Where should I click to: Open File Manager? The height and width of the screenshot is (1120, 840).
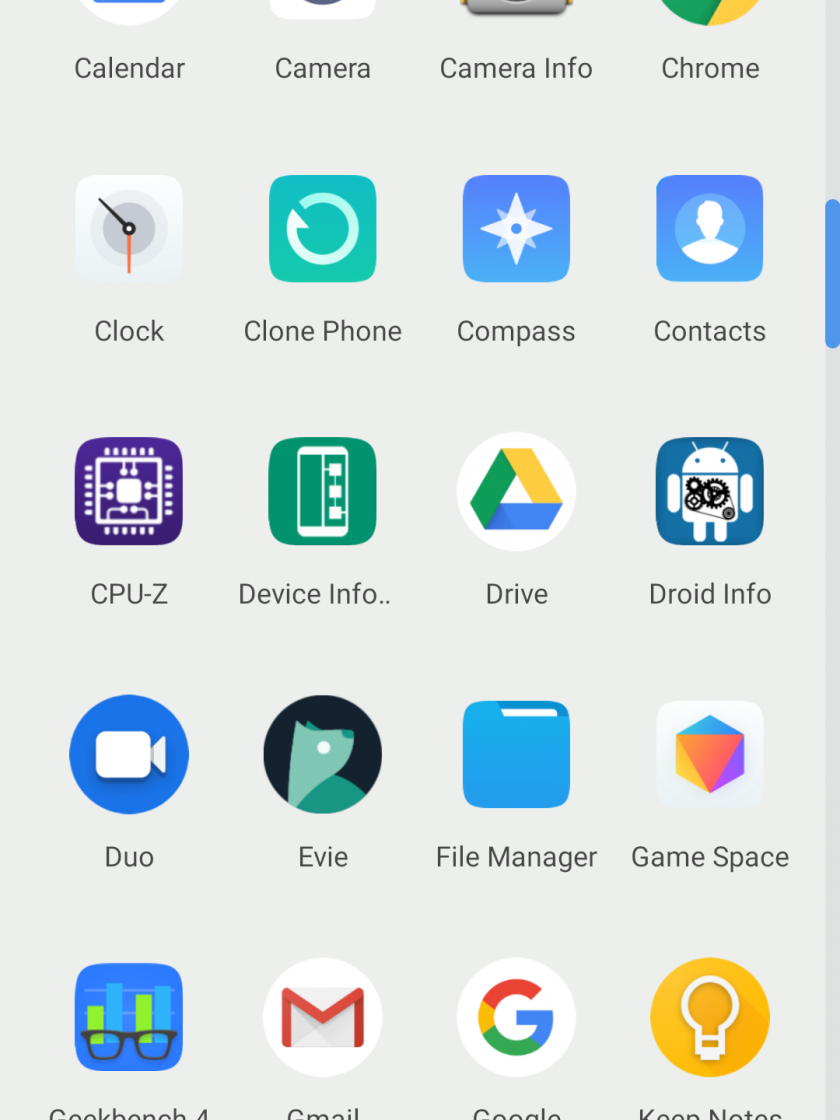tap(516, 754)
